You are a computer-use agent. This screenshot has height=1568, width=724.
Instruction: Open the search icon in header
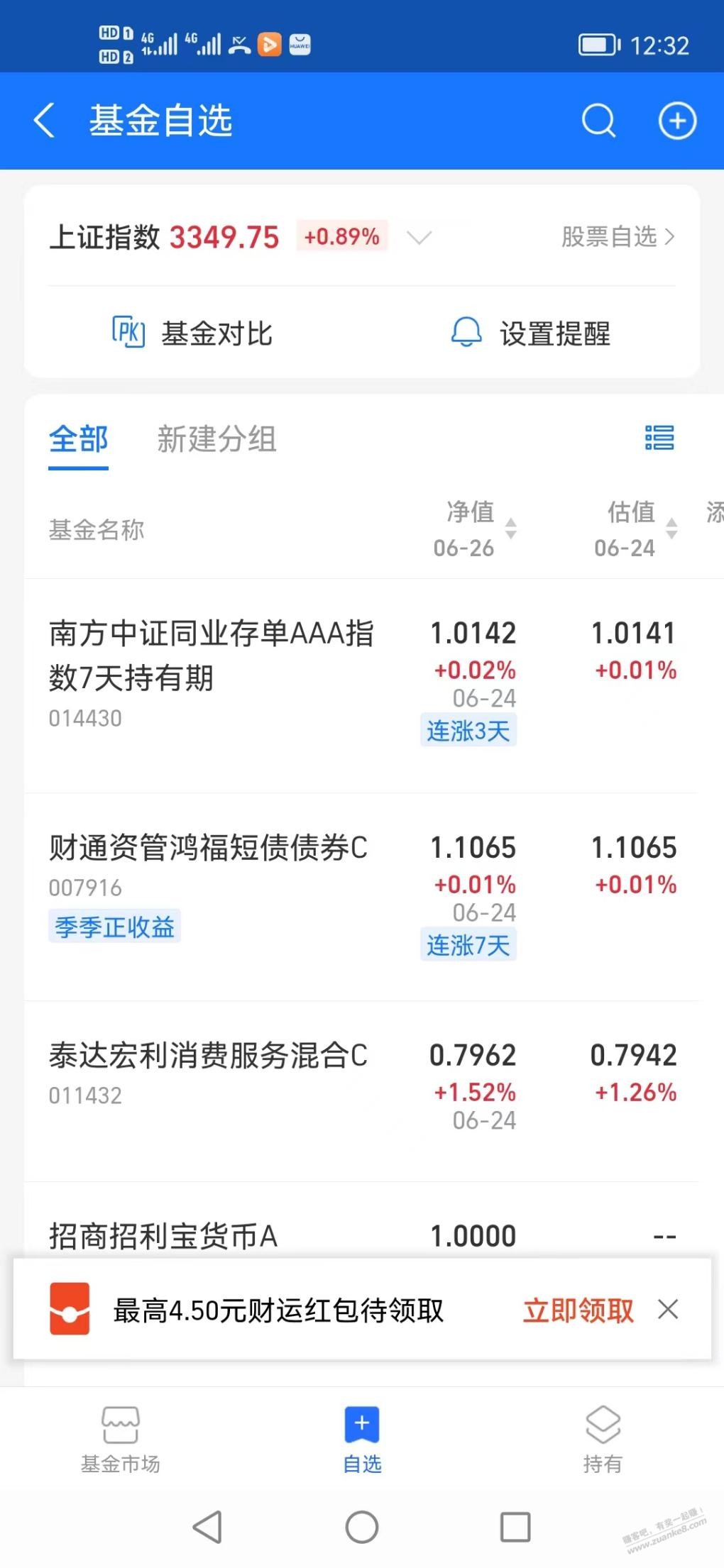[x=598, y=120]
